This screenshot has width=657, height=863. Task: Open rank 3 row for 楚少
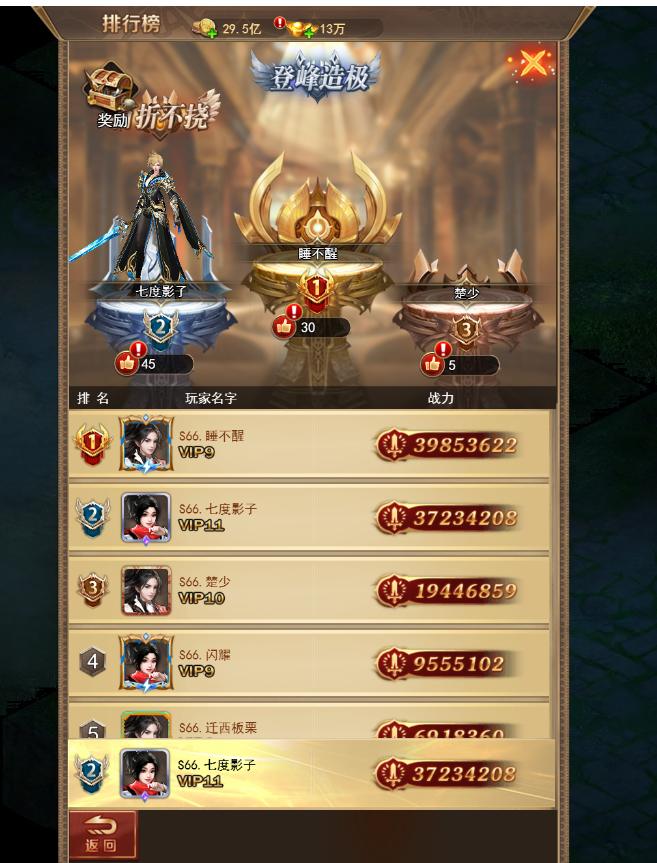click(x=310, y=590)
